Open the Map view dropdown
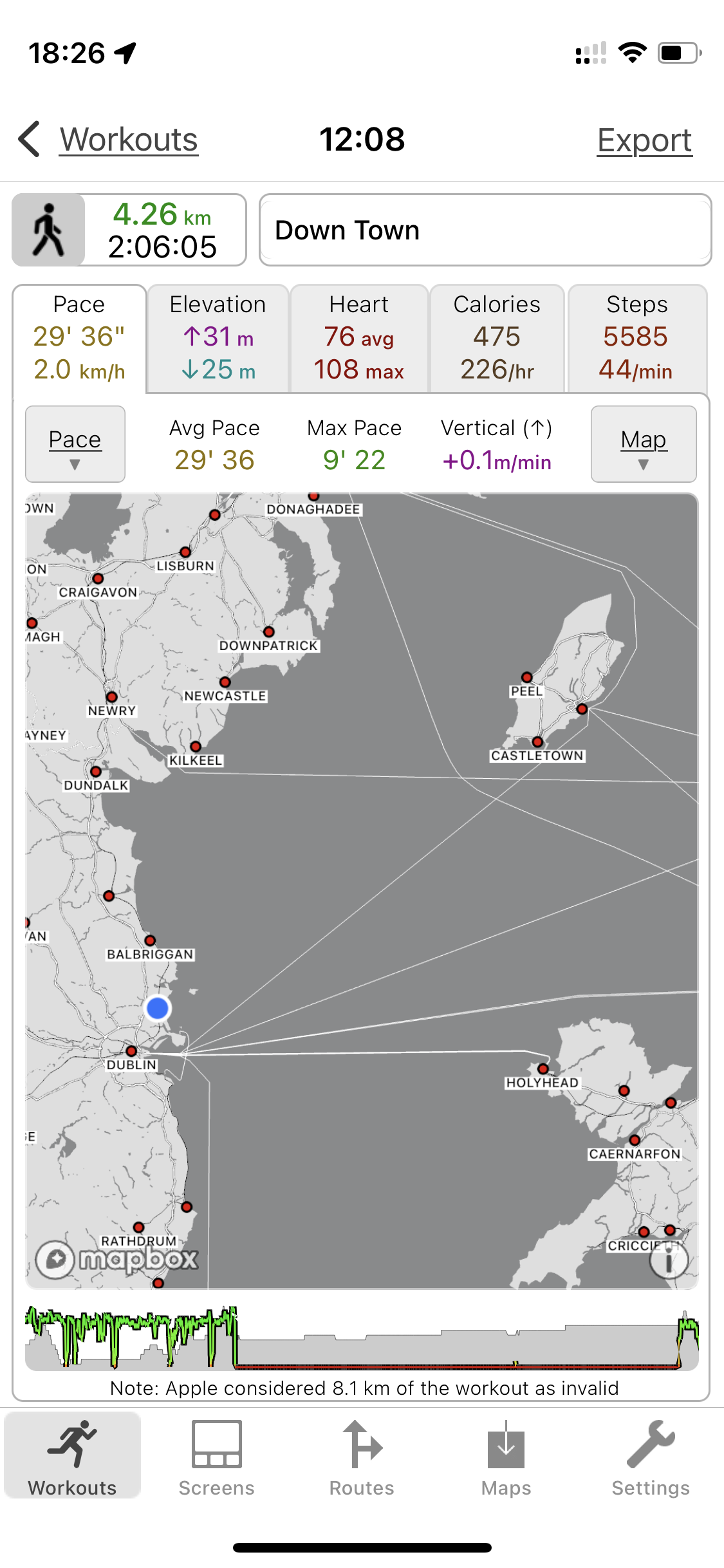This screenshot has height=1568, width=724. [x=644, y=444]
